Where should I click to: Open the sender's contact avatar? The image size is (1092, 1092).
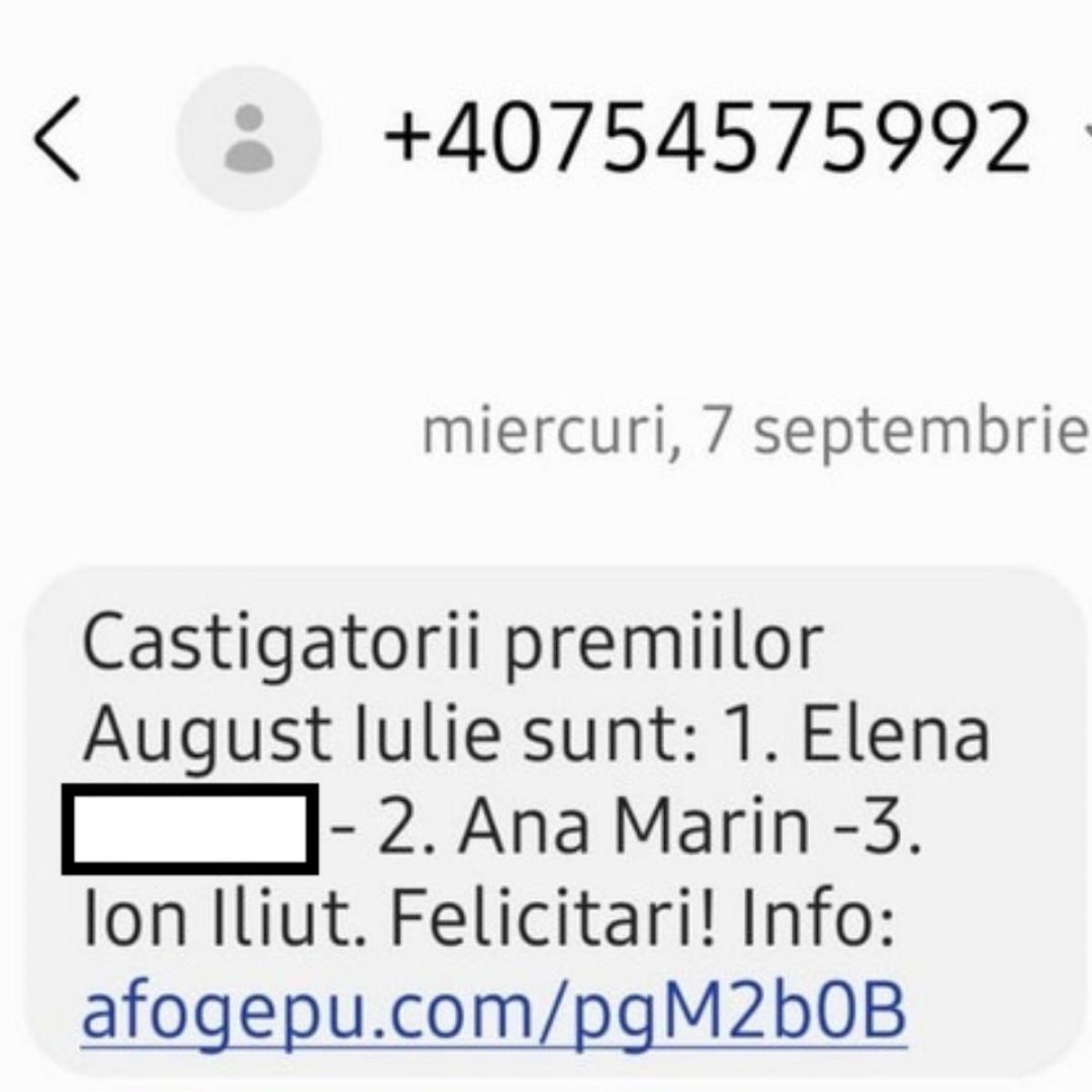pyautogui.click(x=248, y=138)
